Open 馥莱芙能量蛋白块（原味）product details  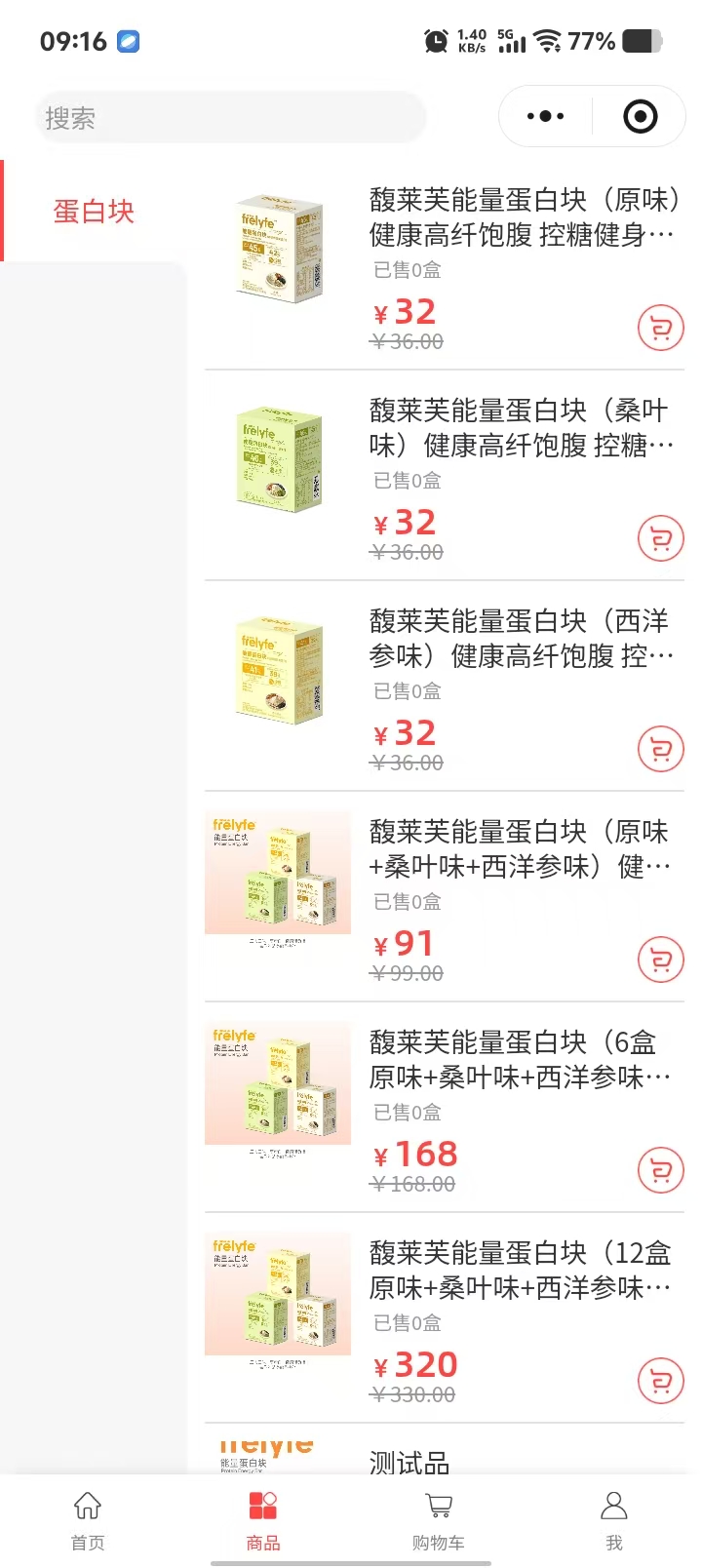523,216
